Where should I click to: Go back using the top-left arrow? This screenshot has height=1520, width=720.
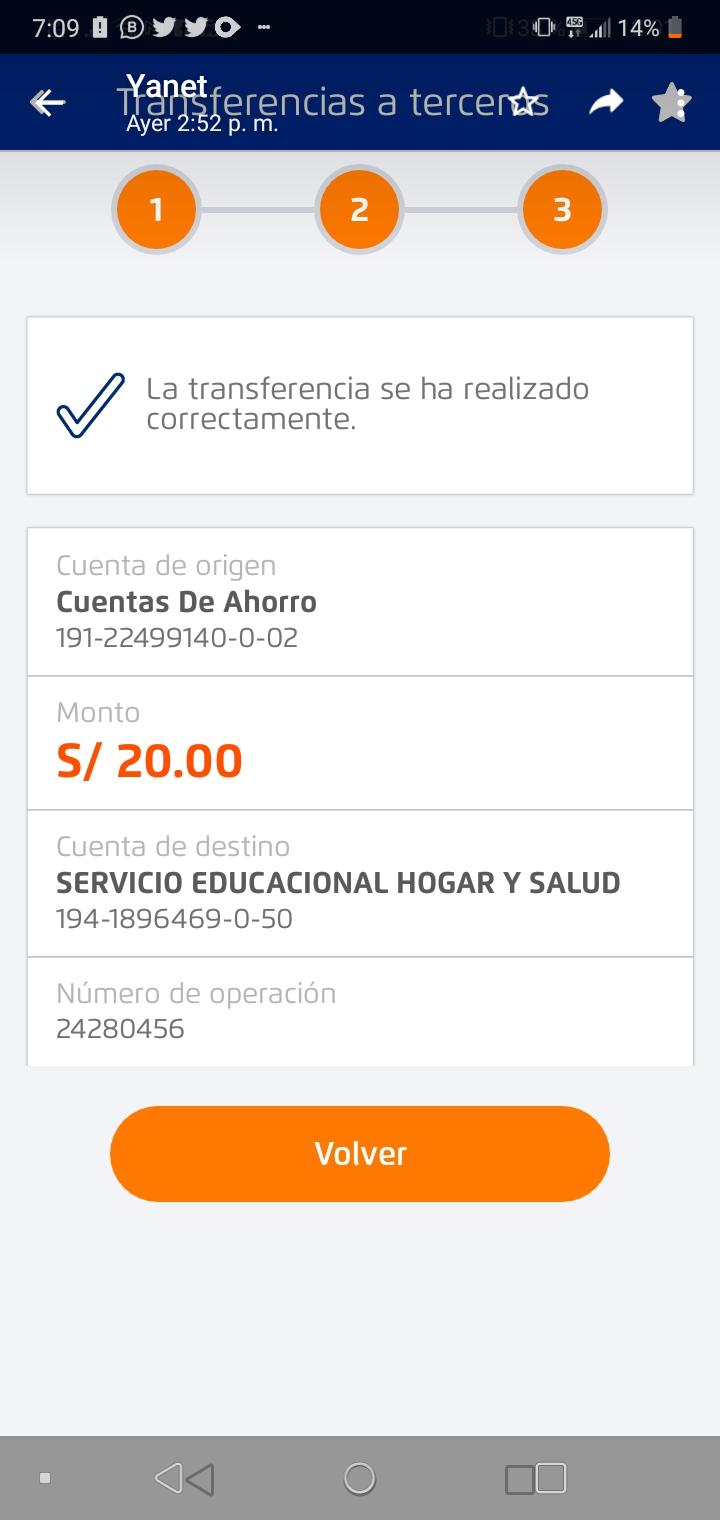pos(47,102)
